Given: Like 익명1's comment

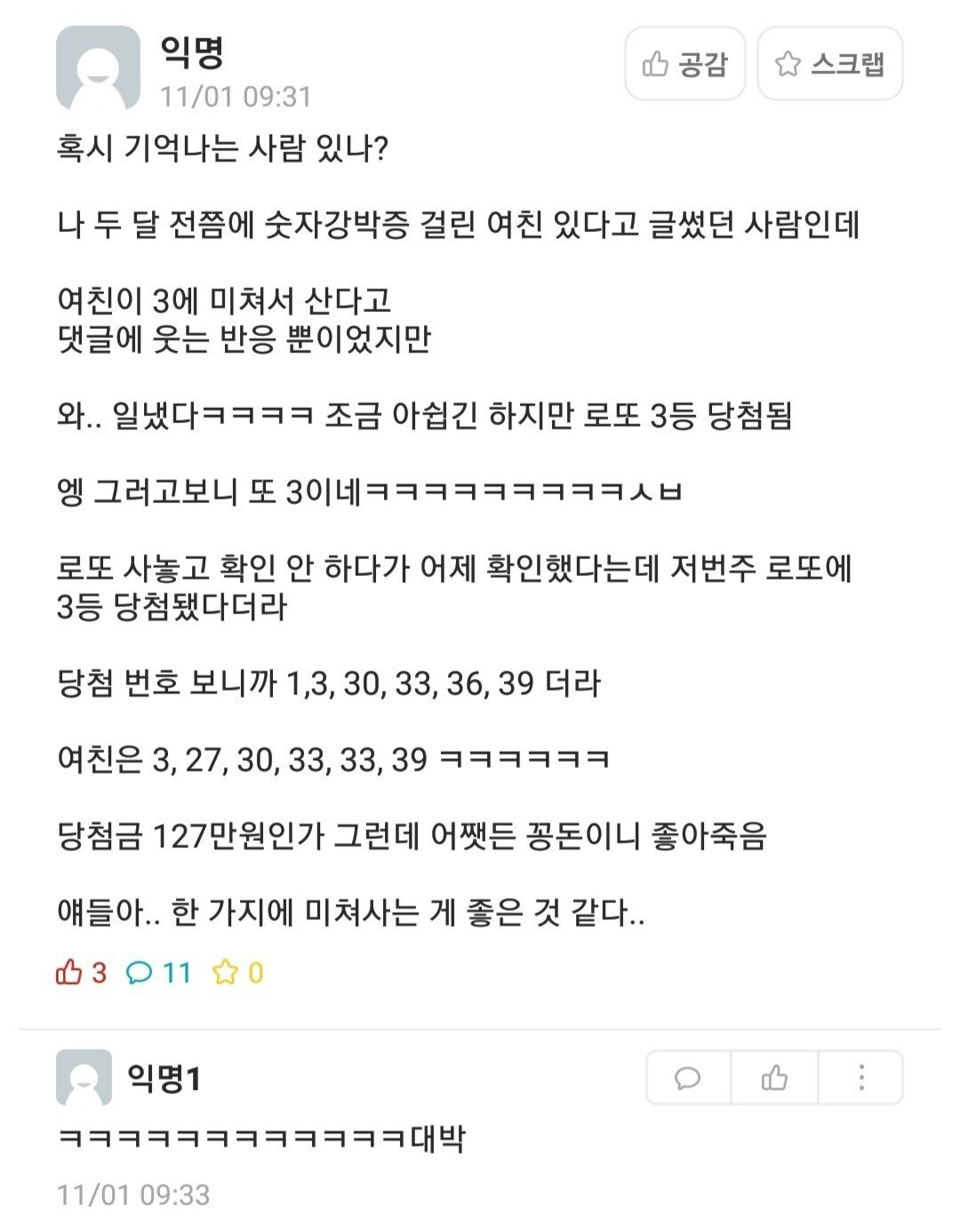Looking at the screenshot, I should tap(774, 1078).
